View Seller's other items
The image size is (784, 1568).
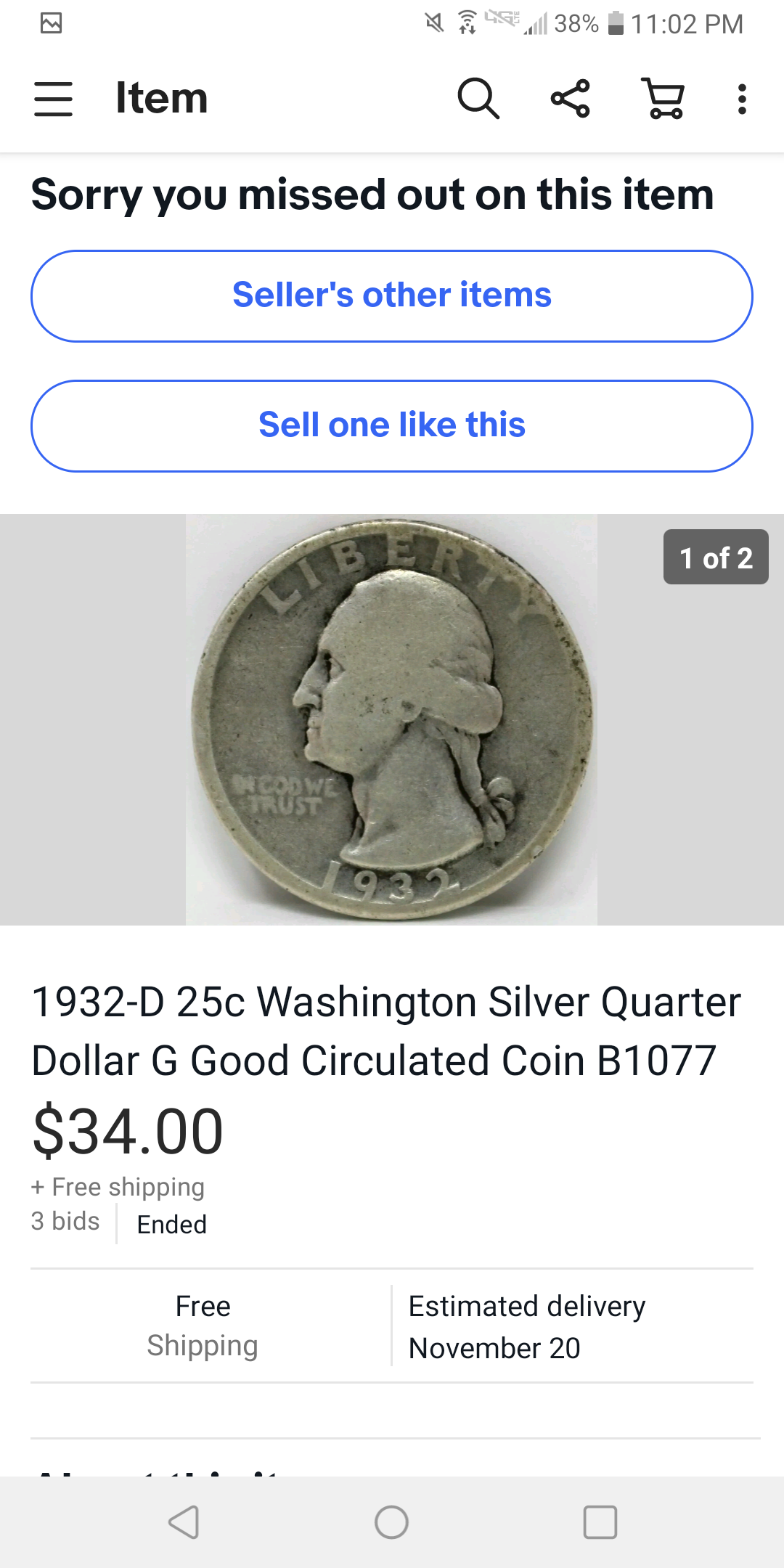(392, 296)
